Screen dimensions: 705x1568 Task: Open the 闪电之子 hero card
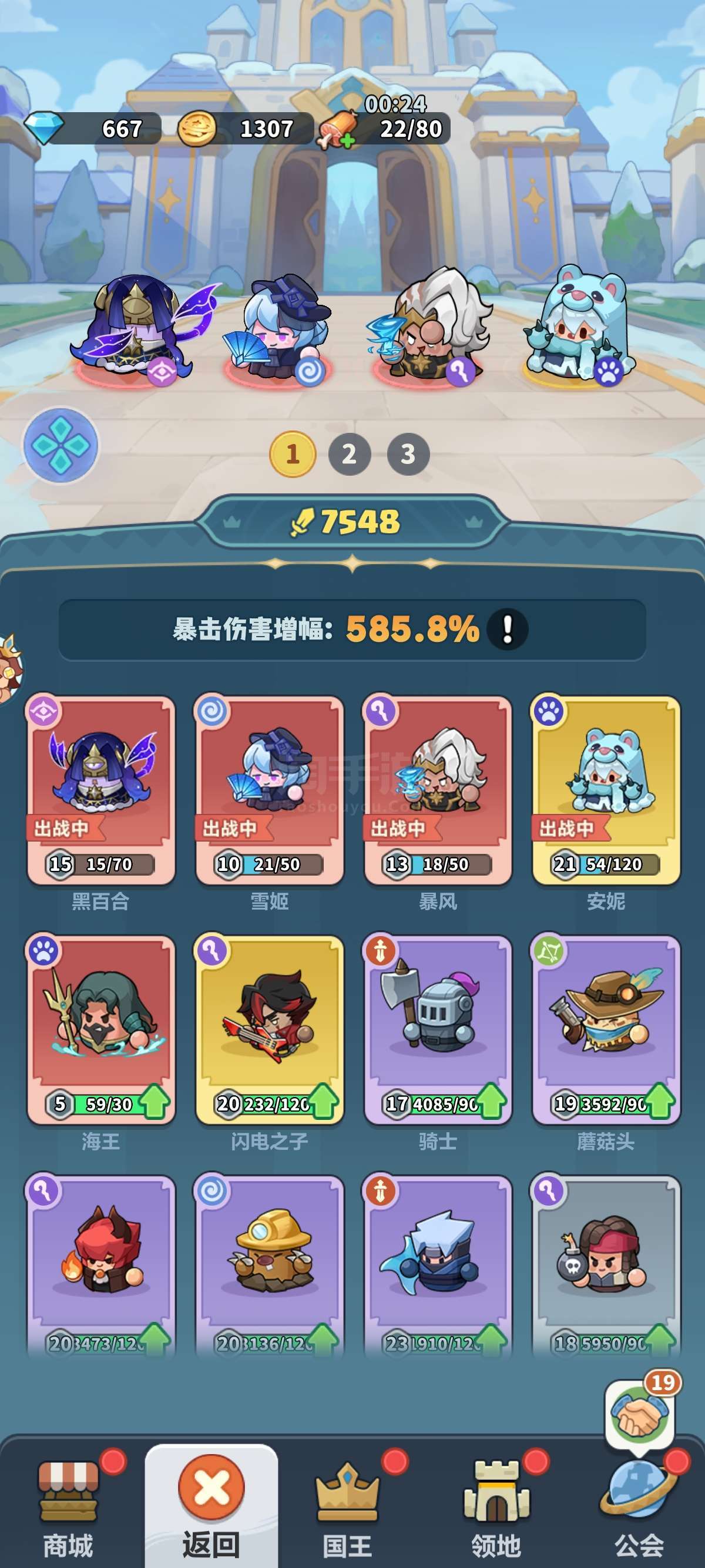(x=269, y=1030)
